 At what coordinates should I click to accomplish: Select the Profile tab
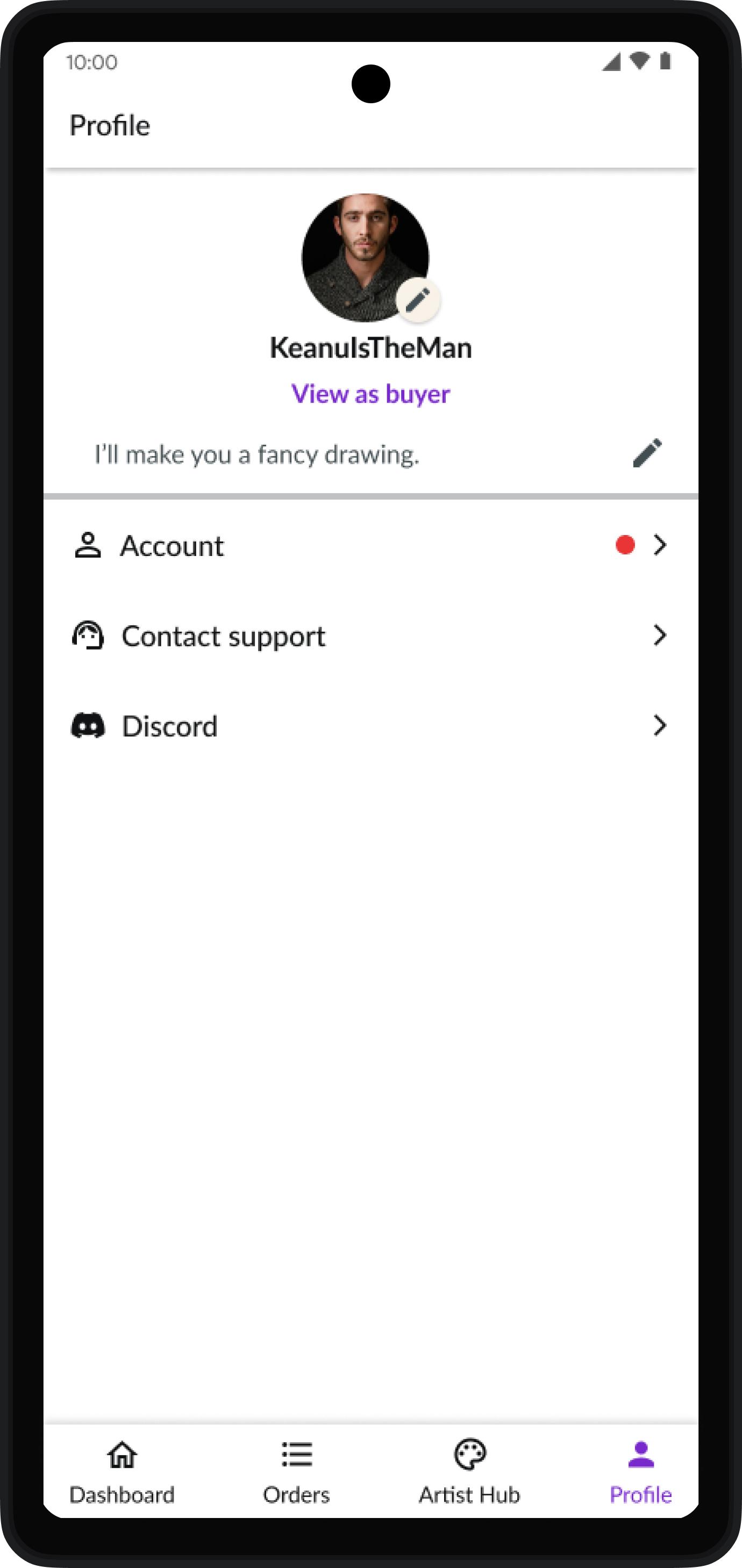[640, 1472]
